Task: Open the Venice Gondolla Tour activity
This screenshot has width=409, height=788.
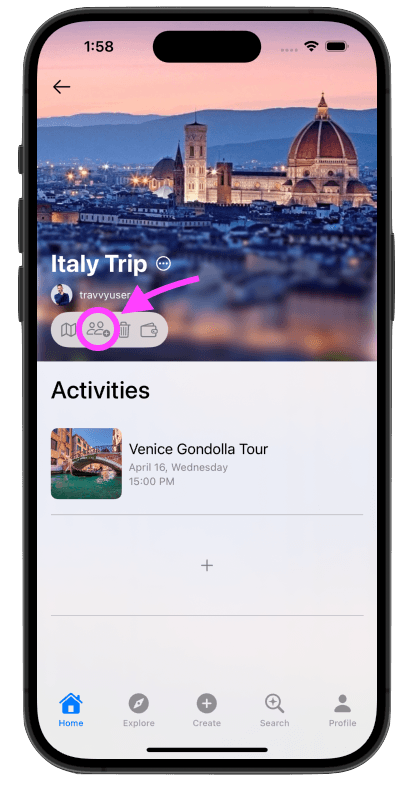Action: [207, 463]
